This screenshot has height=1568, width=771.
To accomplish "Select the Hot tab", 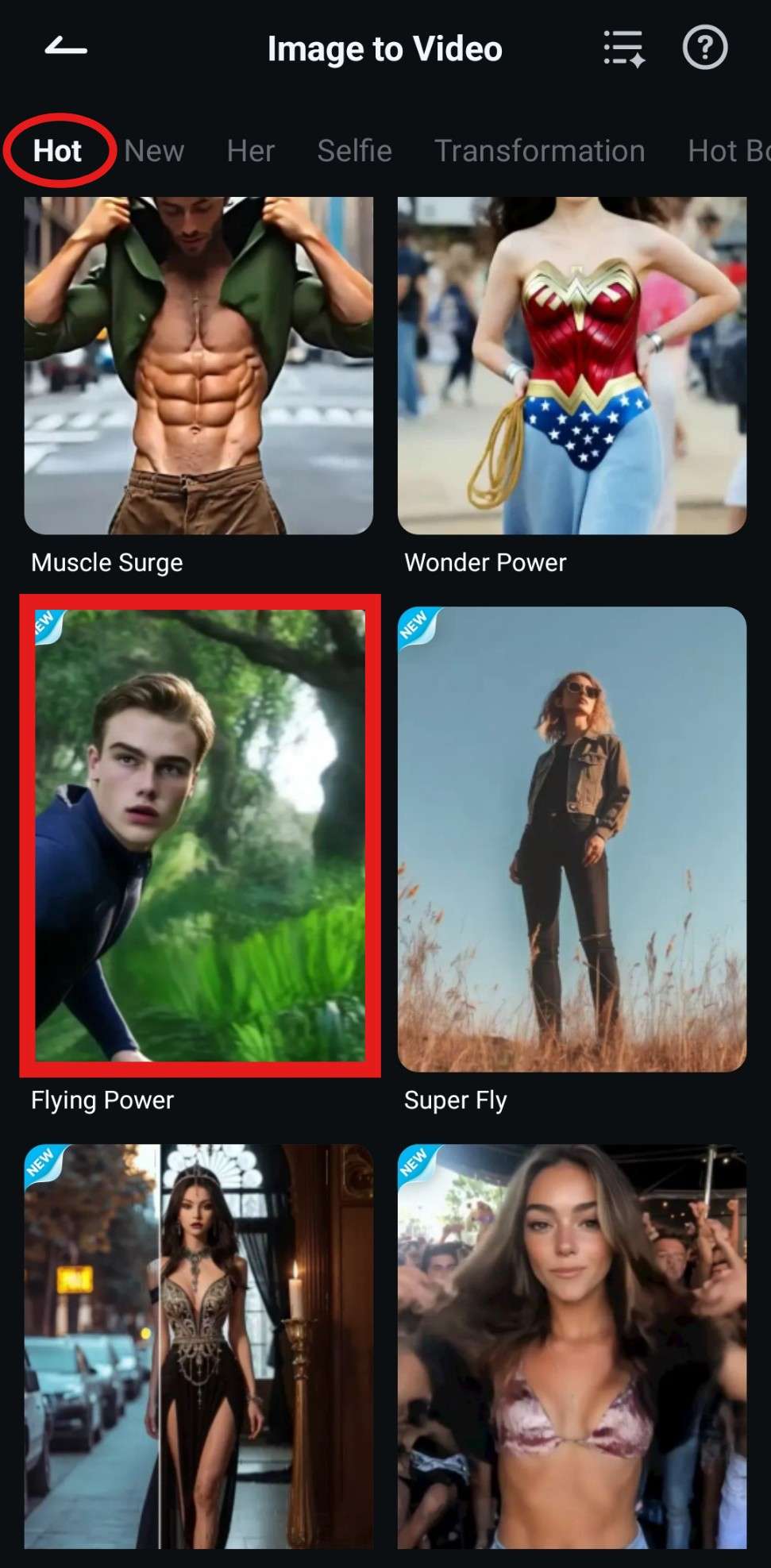I will coord(57,151).
